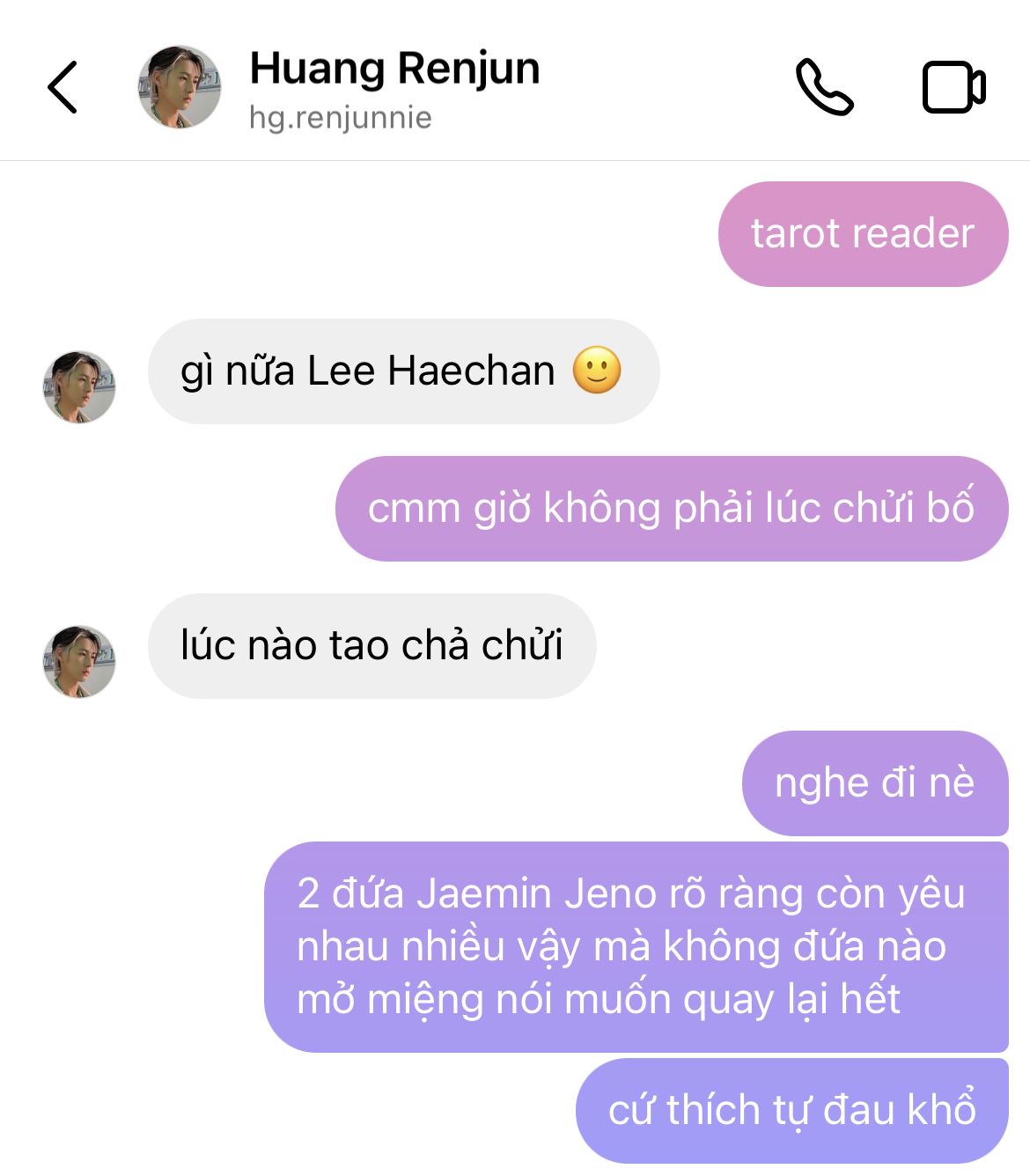
Task: Start a voice call with Huang Renjun
Action: click(824, 87)
